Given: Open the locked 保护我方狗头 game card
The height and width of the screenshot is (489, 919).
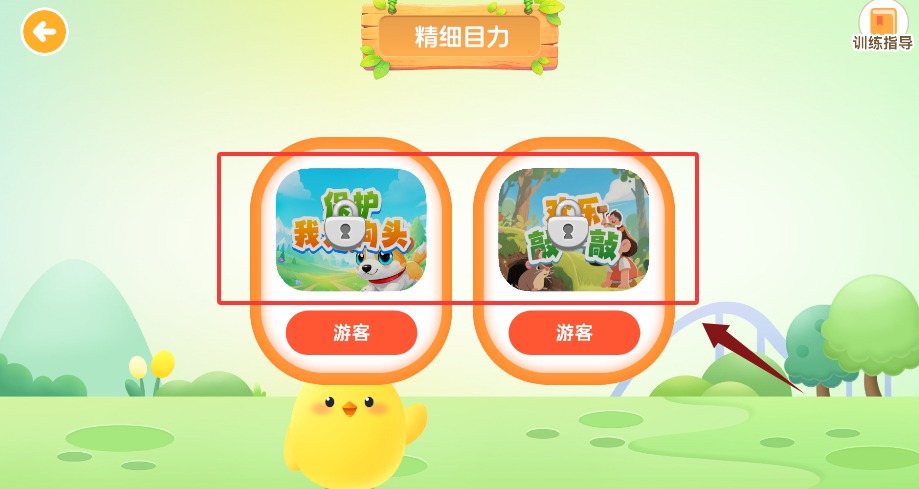Looking at the screenshot, I should 351,229.
